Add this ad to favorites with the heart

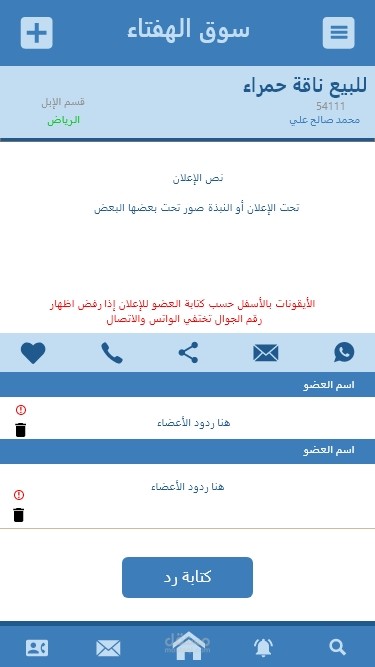pyautogui.click(x=33, y=353)
